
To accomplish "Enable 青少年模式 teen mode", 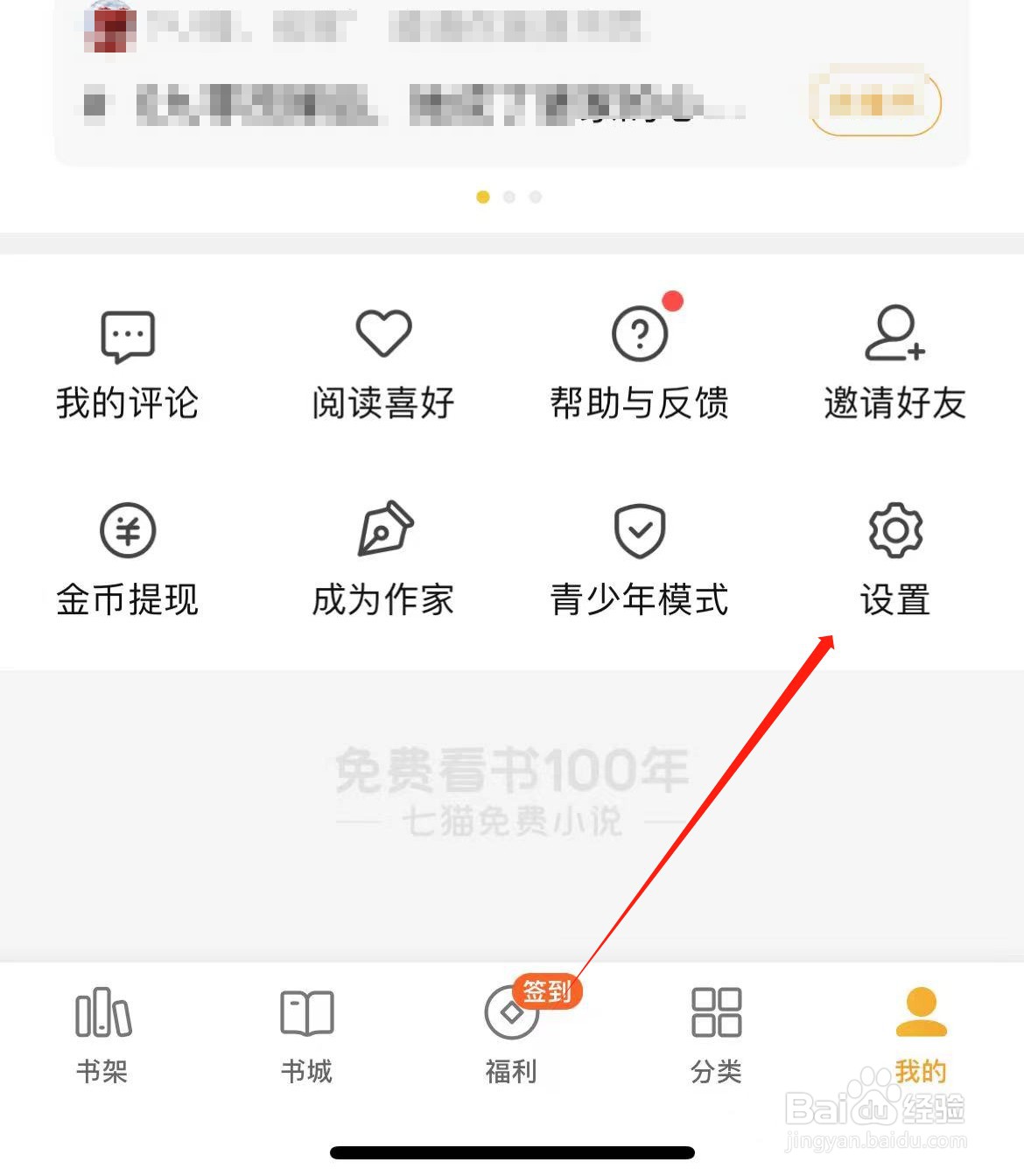I will pos(639,531).
